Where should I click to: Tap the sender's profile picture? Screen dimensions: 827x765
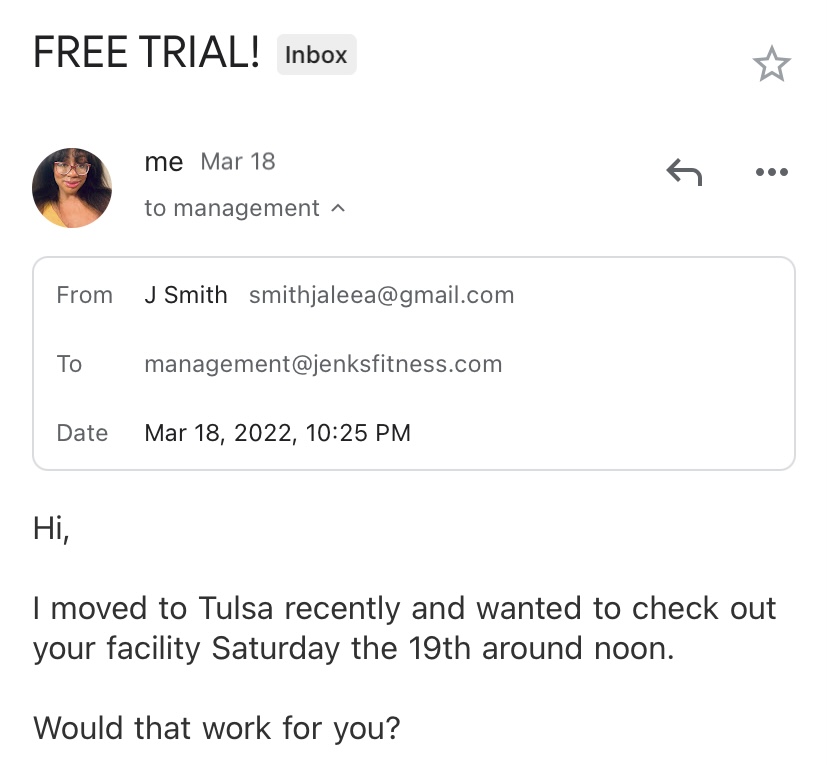[72, 188]
